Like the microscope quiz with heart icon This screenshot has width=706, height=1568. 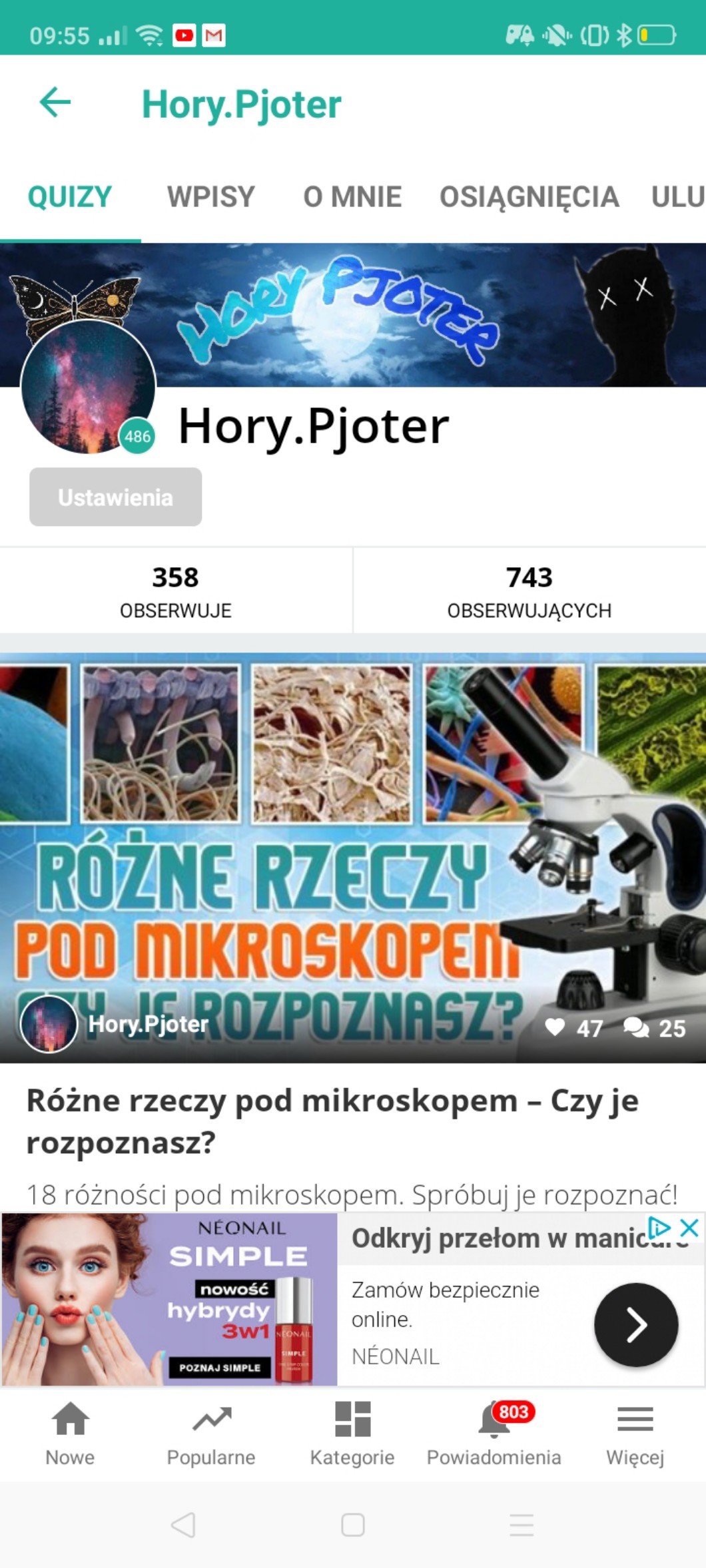(x=555, y=1027)
